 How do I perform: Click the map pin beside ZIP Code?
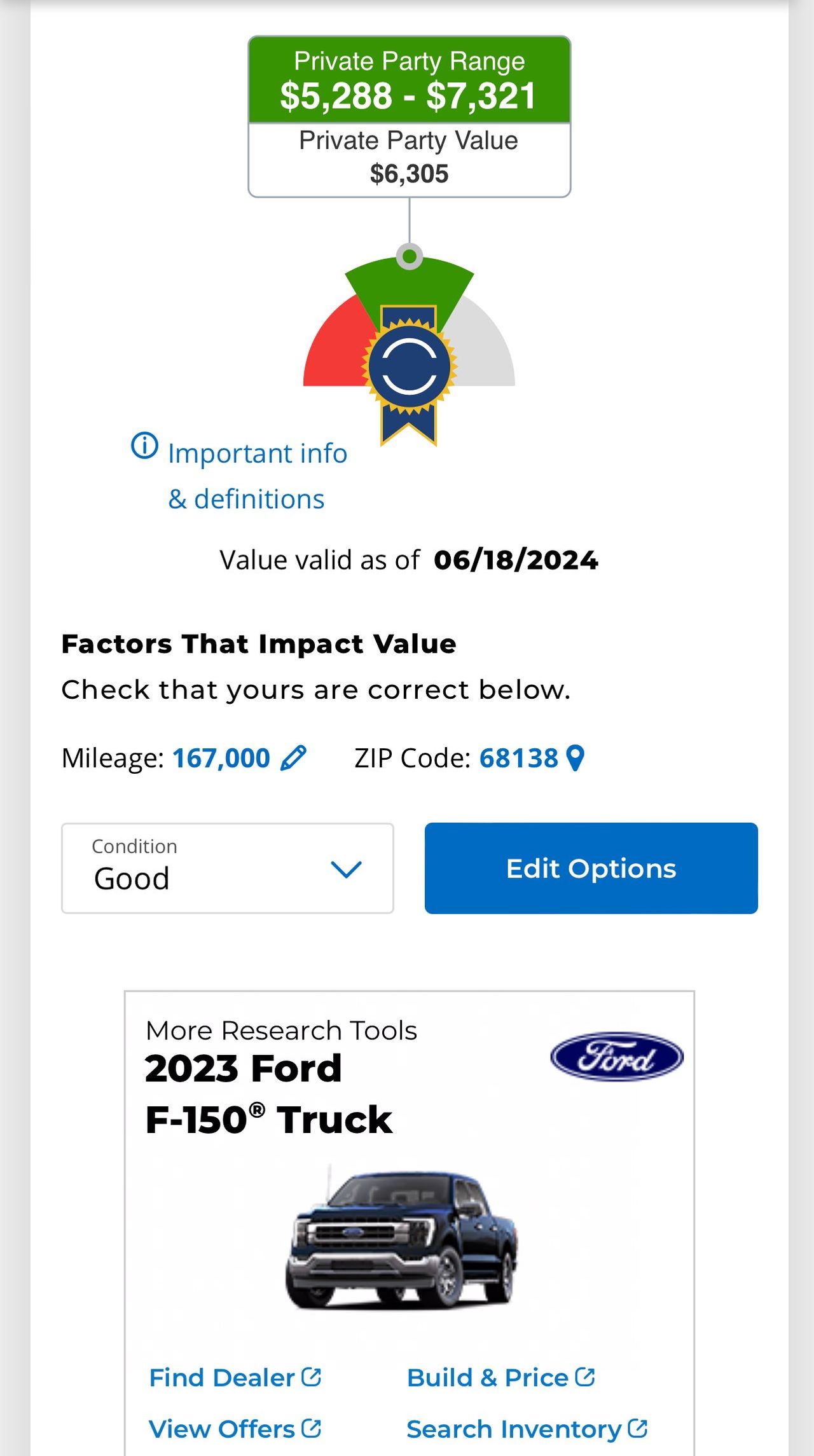[x=574, y=757]
